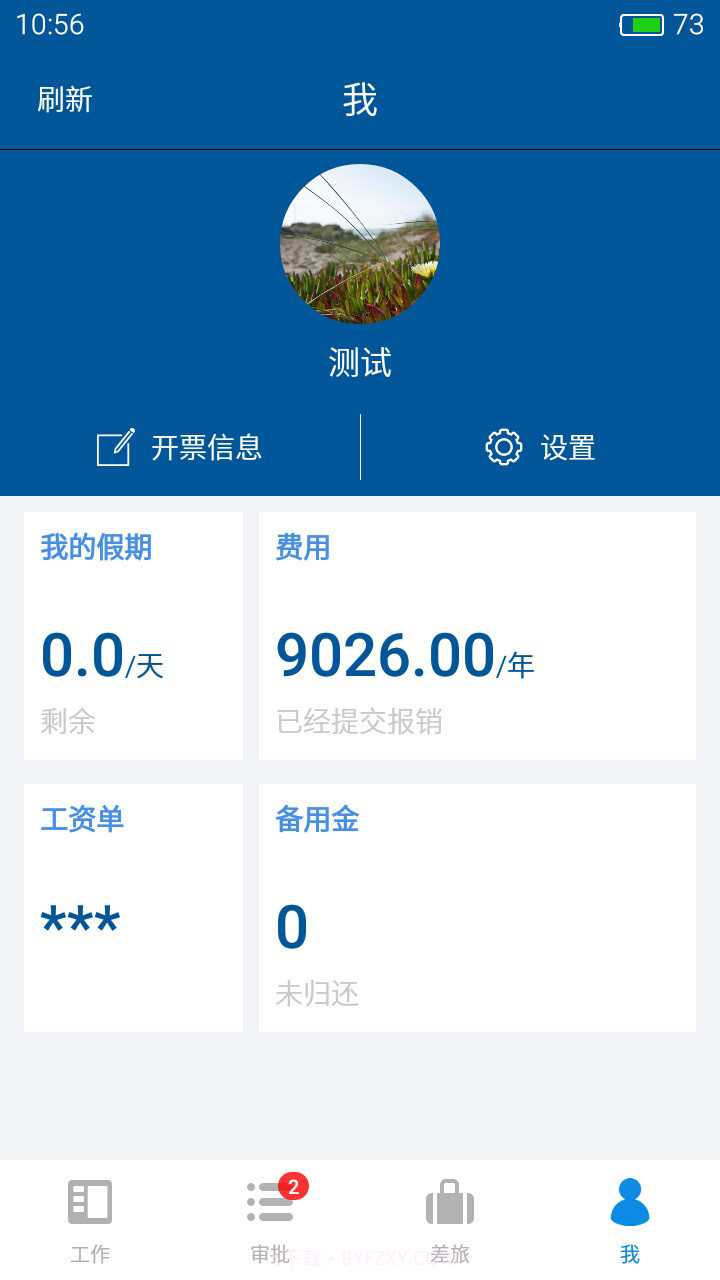Switch to the 差旅 tab
This screenshot has height=1280, width=720.
(x=450, y=1215)
